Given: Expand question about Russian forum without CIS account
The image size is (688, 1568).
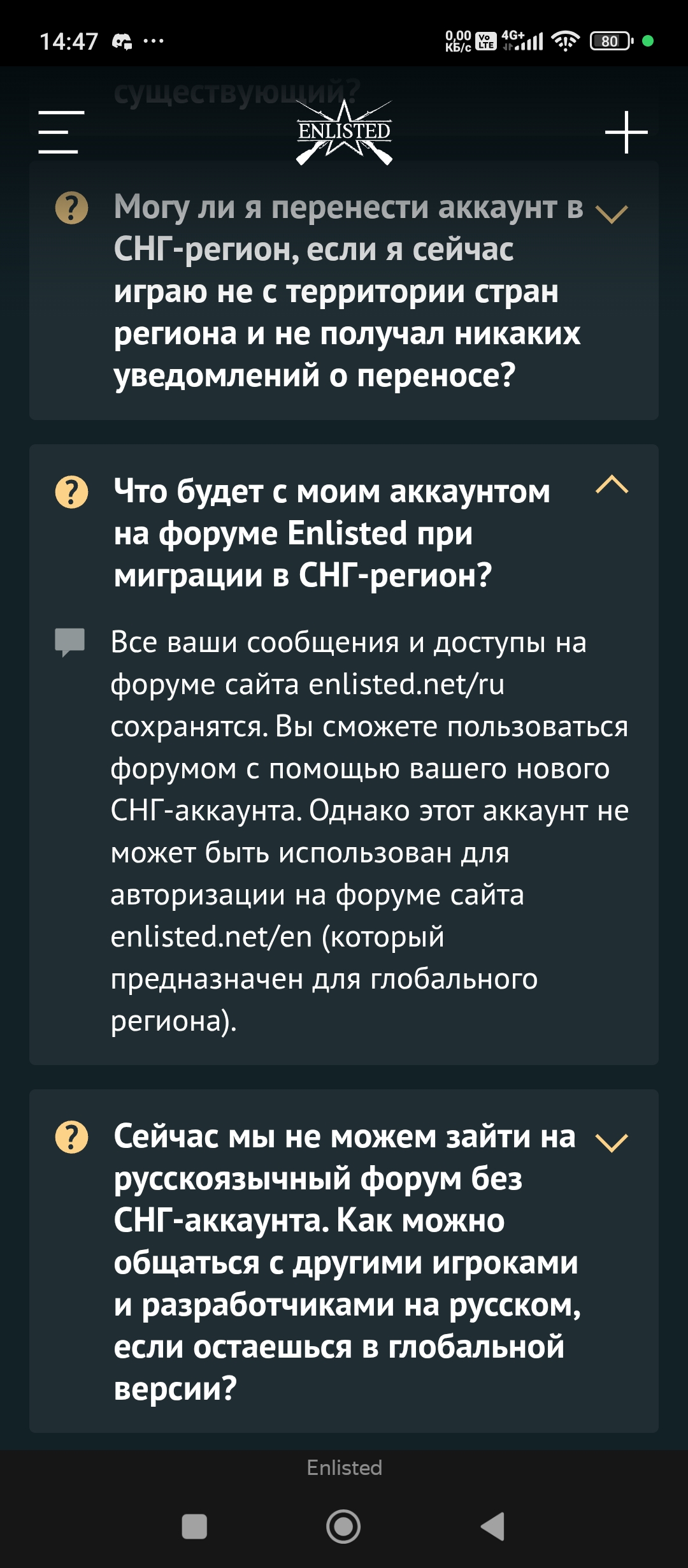Looking at the screenshot, I should click(x=612, y=1142).
